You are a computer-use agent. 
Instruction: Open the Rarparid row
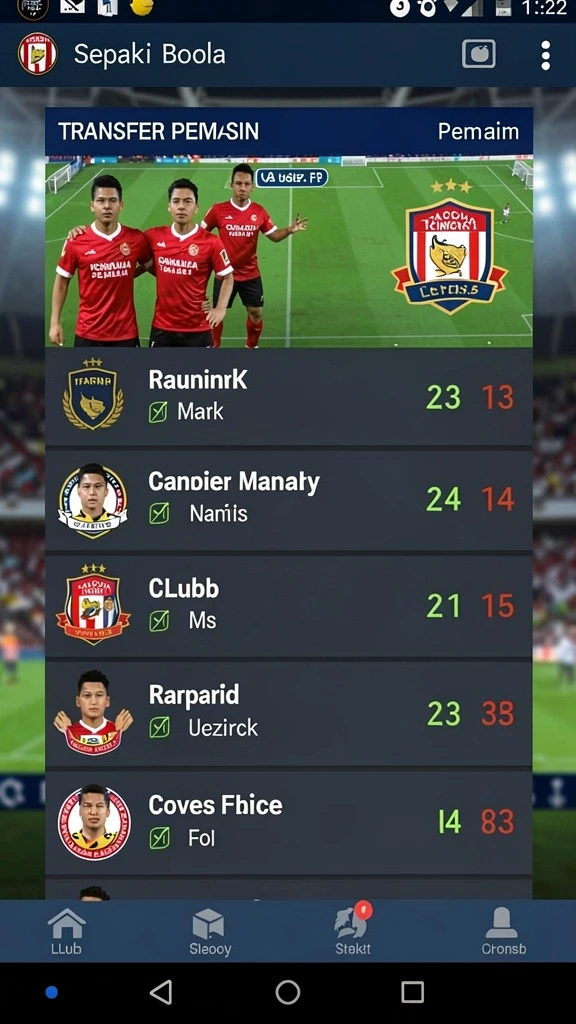pyautogui.click(x=289, y=713)
